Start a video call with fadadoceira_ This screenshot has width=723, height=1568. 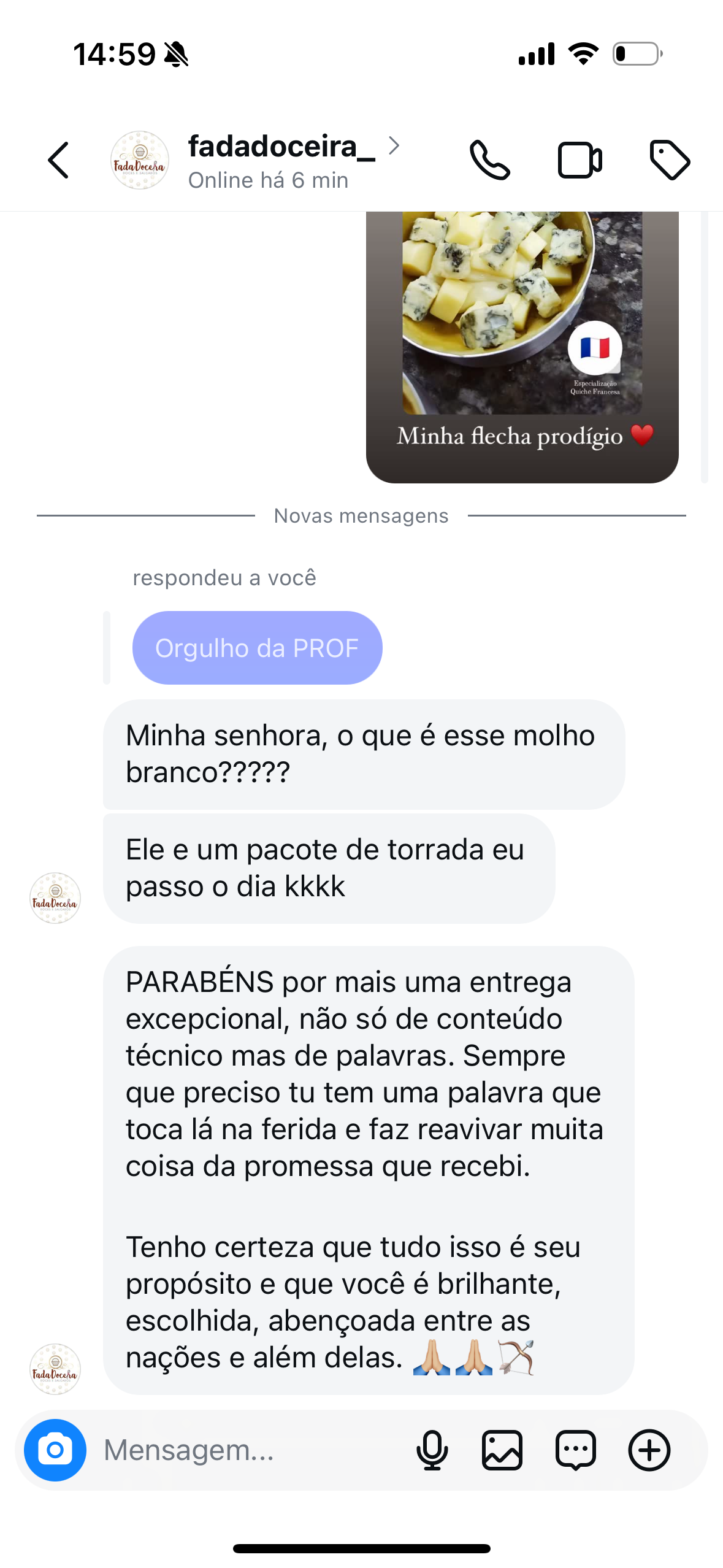click(580, 161)
